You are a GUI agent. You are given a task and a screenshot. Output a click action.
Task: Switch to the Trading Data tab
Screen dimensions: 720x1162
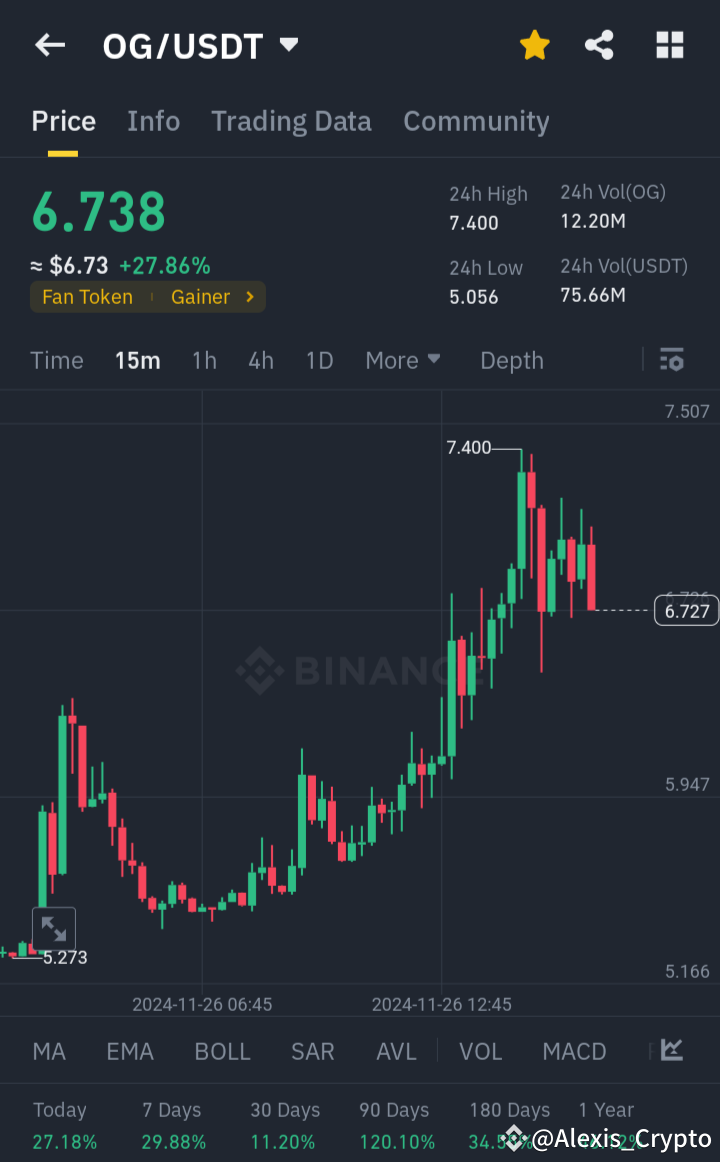[x=291, y=121]
